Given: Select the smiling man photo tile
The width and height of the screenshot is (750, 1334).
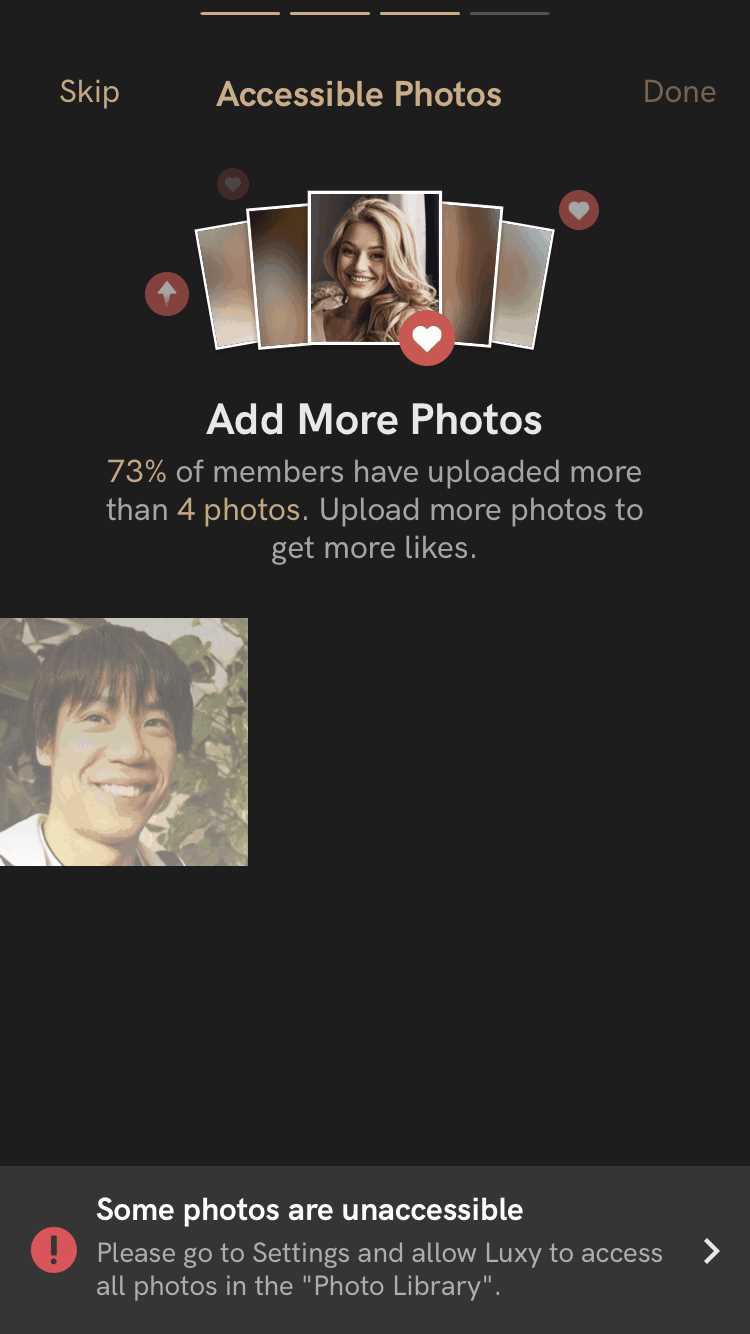Looking at the screenshot, I should coord(123,741).
